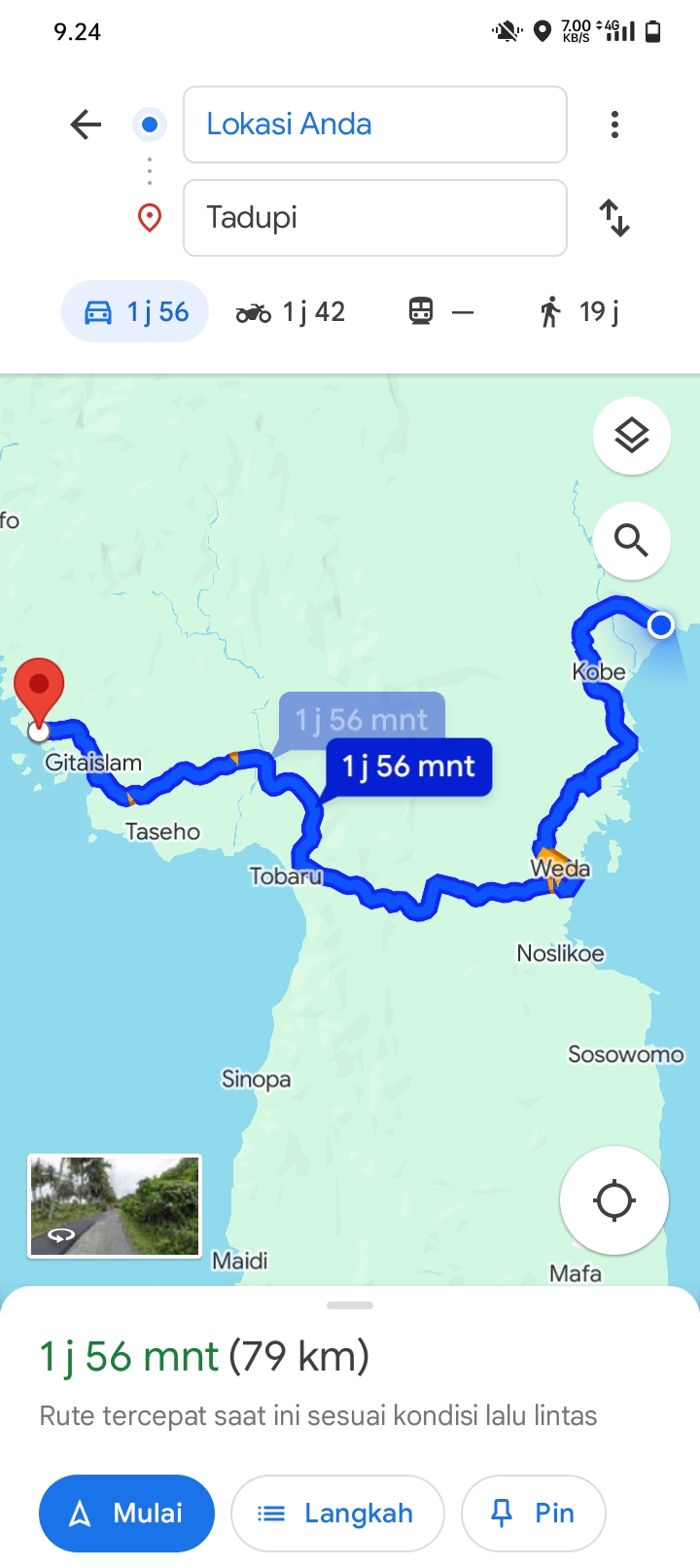Screen dimensions: 700x1568
Task: Expand the bottom sheet handle
Action: click(350, 1305)
